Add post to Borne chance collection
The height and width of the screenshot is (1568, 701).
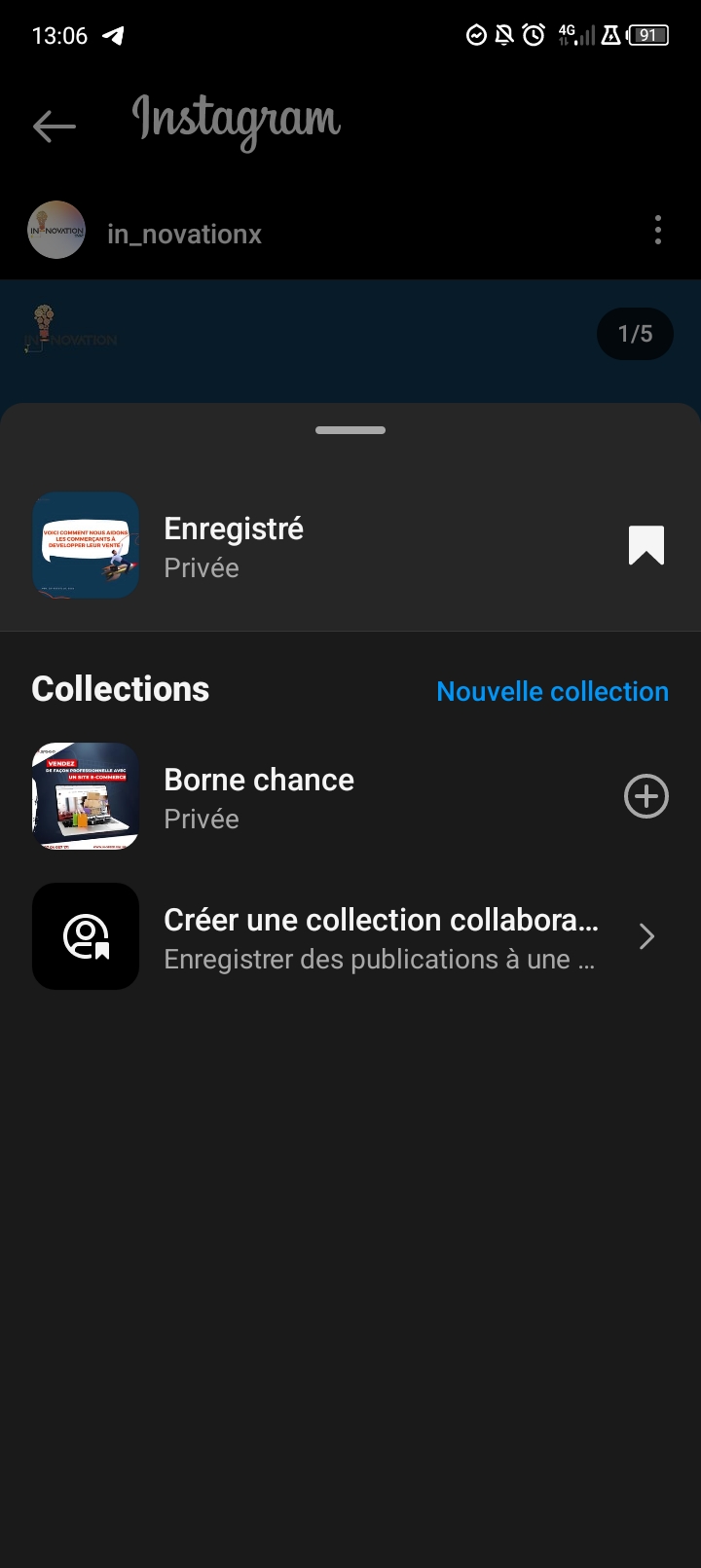[646, 797]
